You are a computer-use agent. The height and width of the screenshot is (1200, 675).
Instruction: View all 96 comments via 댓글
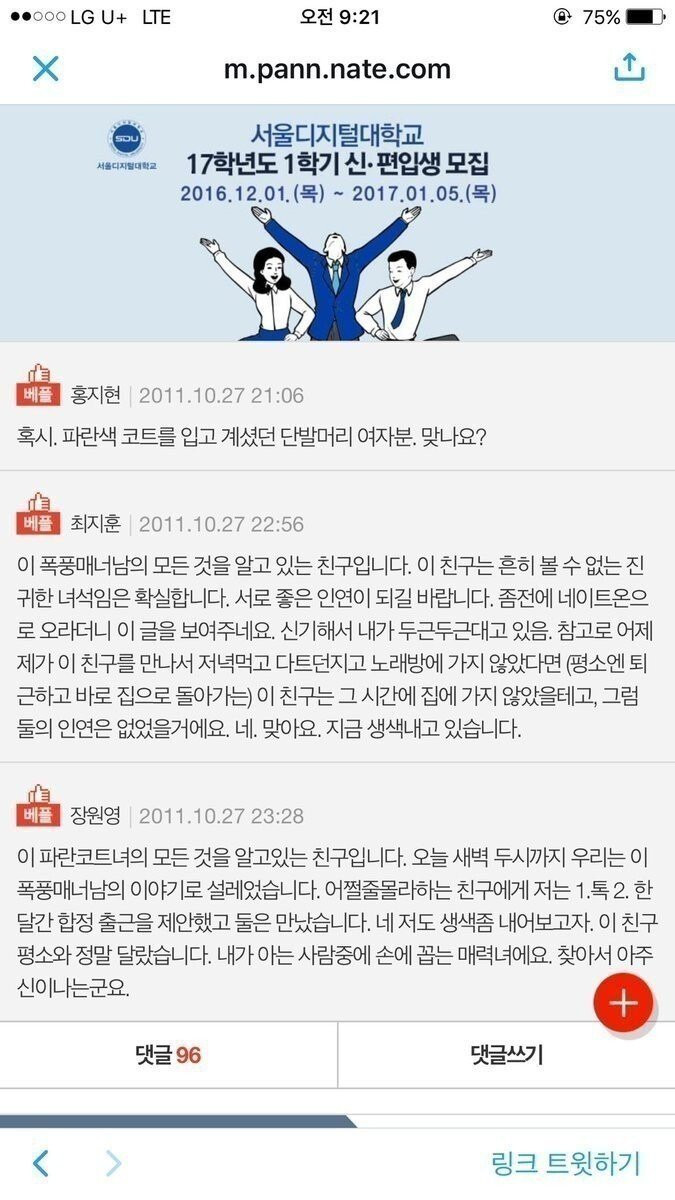pyautogui.click(x=168, y=1054)
